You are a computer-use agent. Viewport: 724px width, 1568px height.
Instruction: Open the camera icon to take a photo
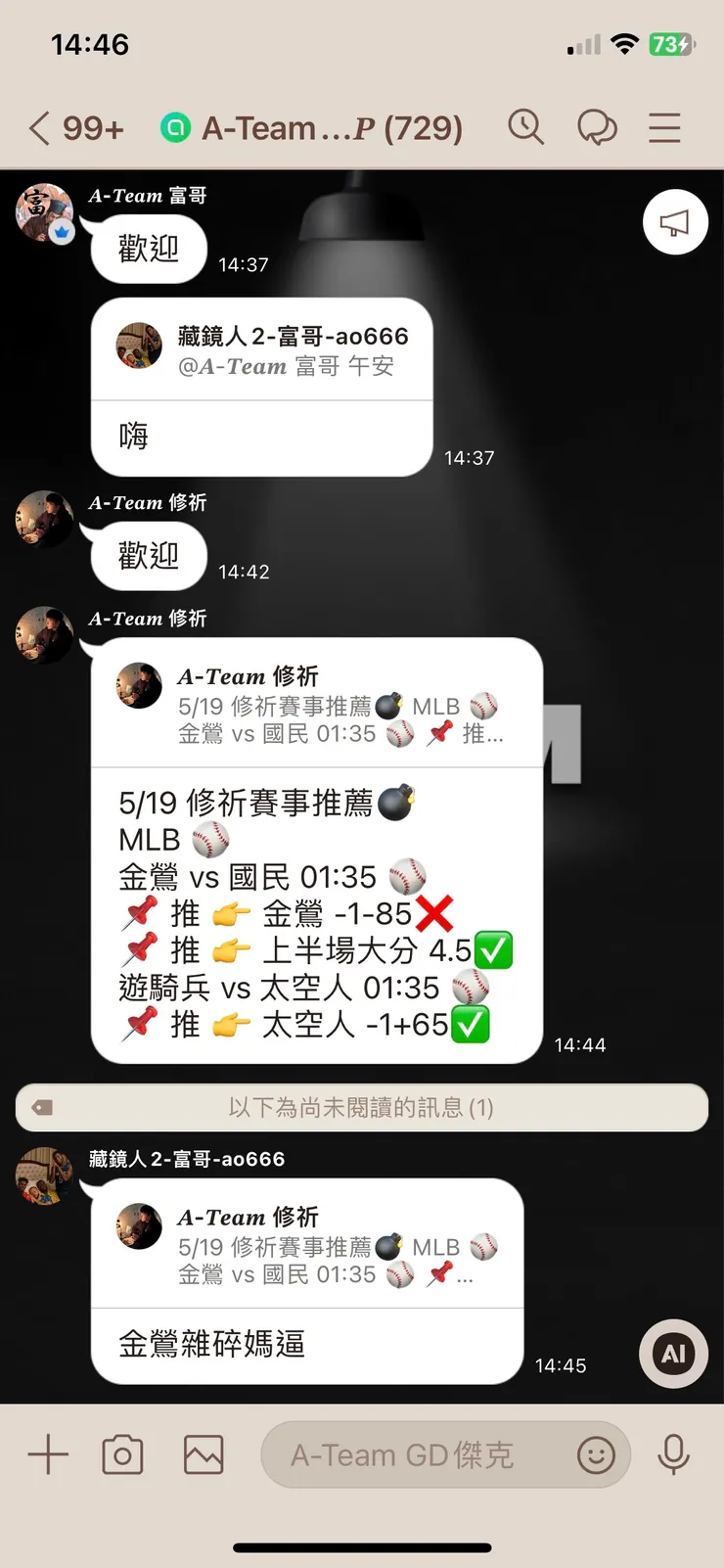[x=121, y=1455]
